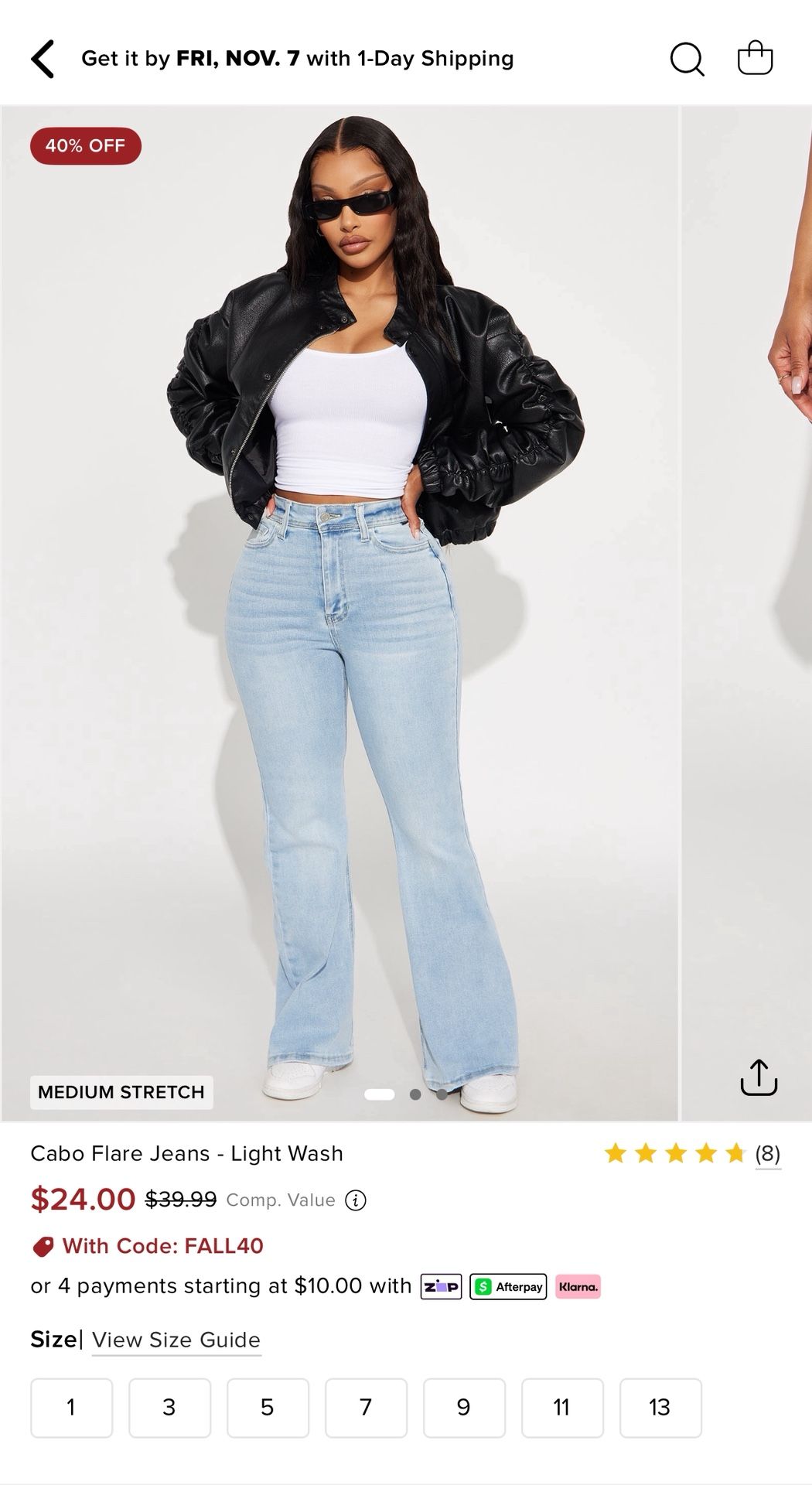Select size 1 option
The image size is (812, 1485).
pyautogui.click(x=71, y=1408)
